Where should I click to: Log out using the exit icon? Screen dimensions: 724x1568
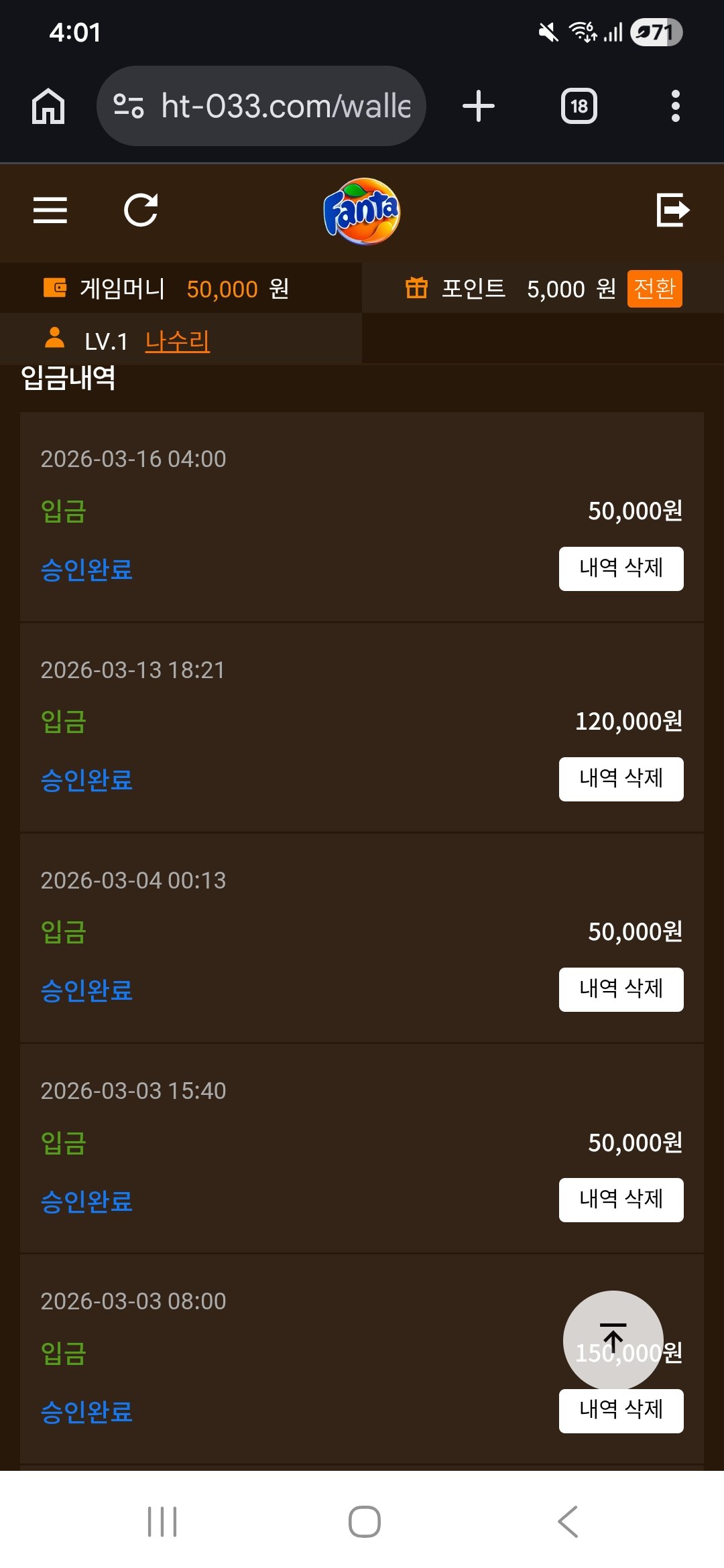[x=672, y=210]
